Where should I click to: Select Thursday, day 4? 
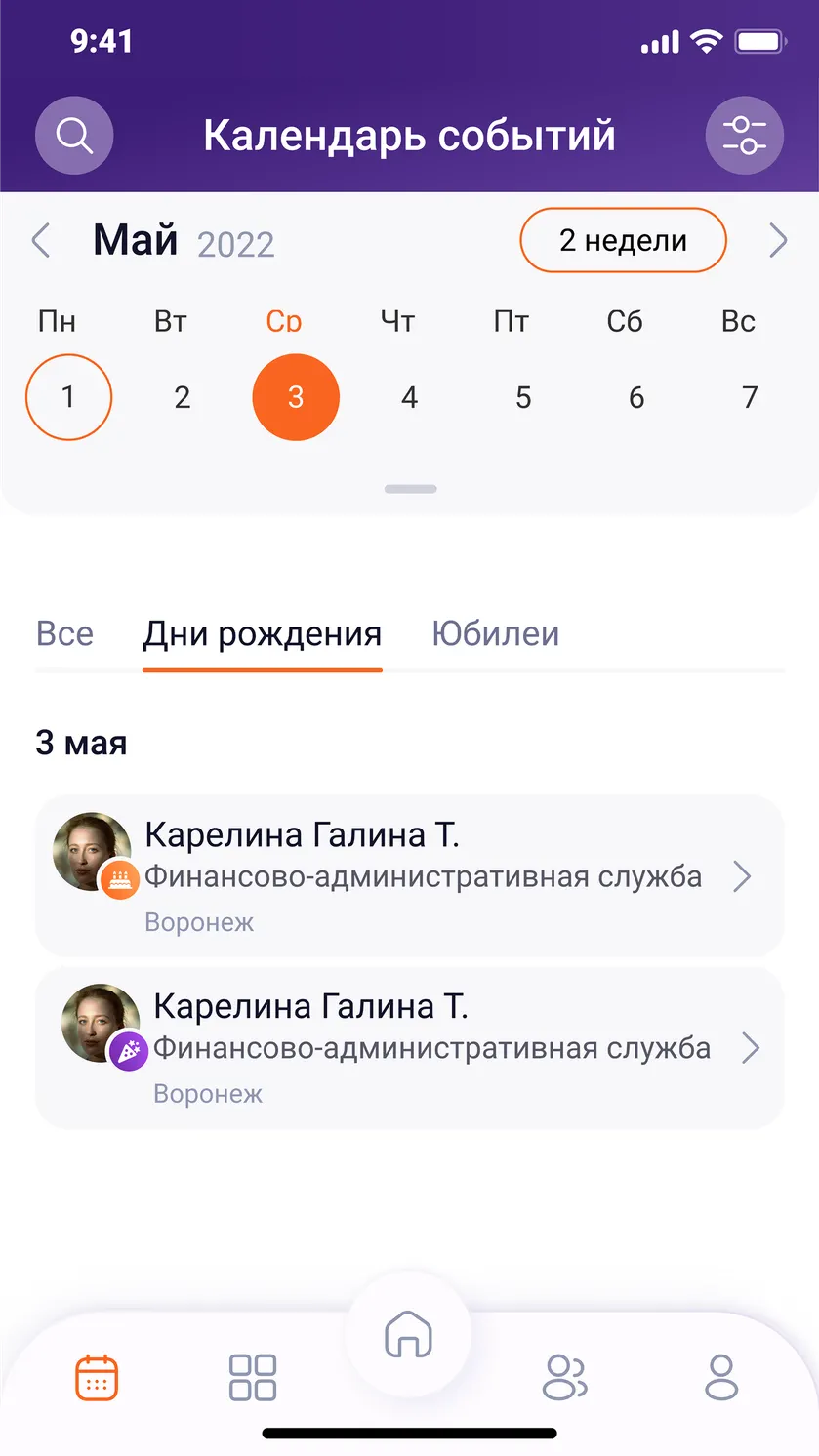410,397
